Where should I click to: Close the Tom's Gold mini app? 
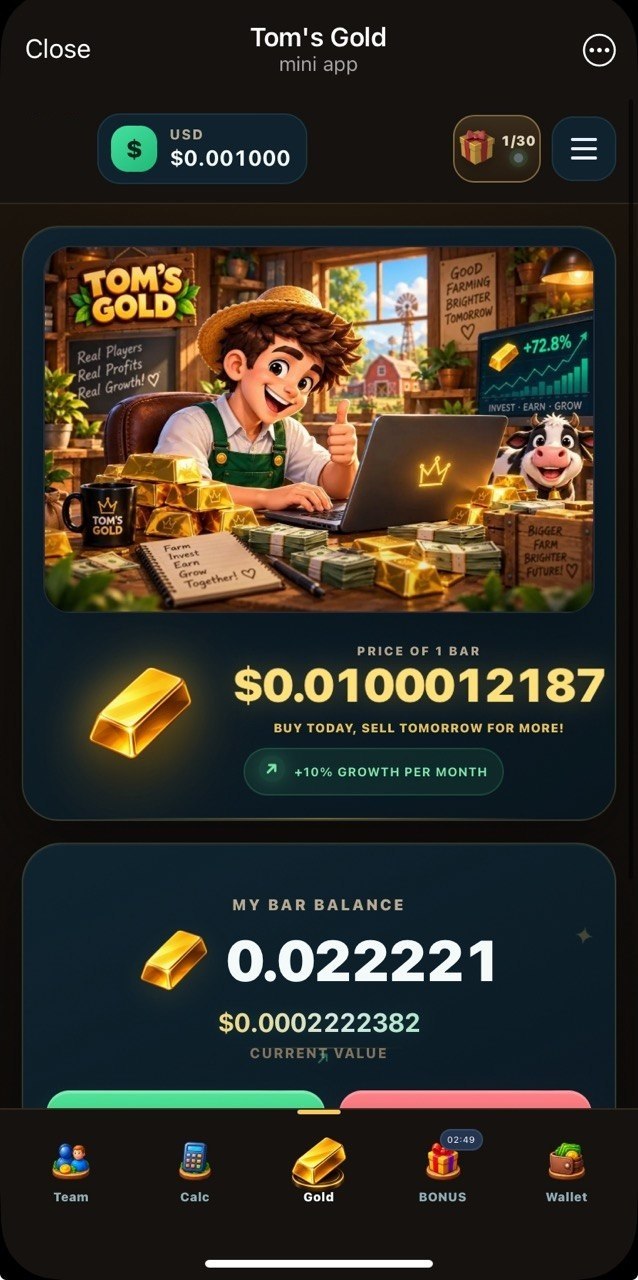(x=57, y=49)
